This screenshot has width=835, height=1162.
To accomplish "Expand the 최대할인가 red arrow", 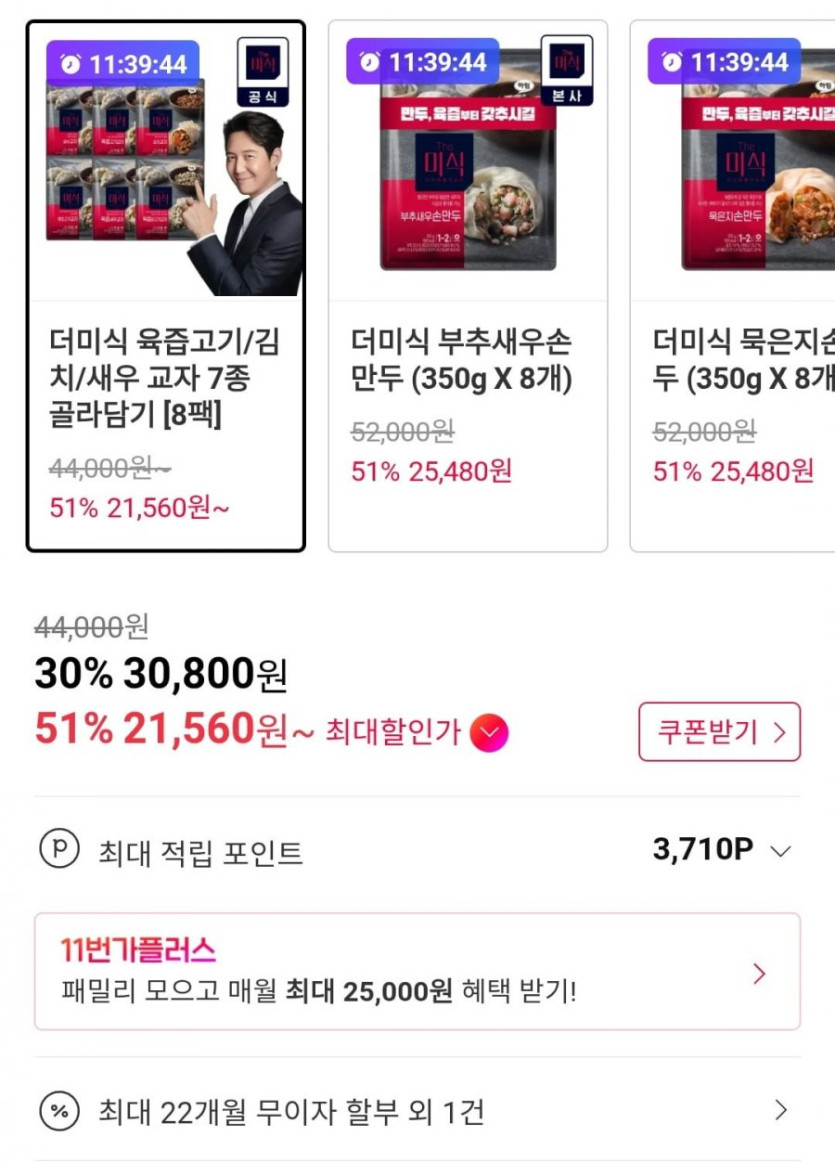I will click(489, 733).
